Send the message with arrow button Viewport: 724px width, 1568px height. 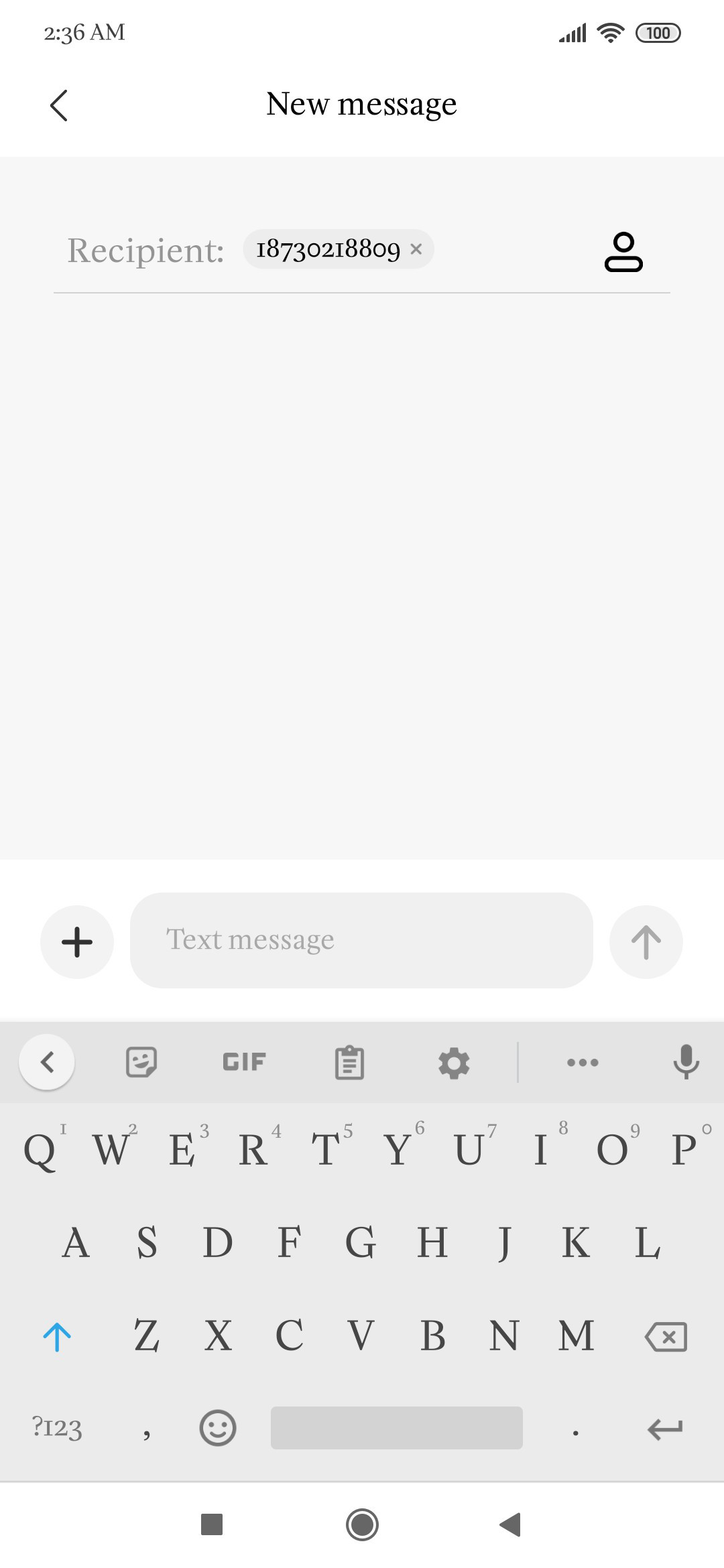coord(646,941)
